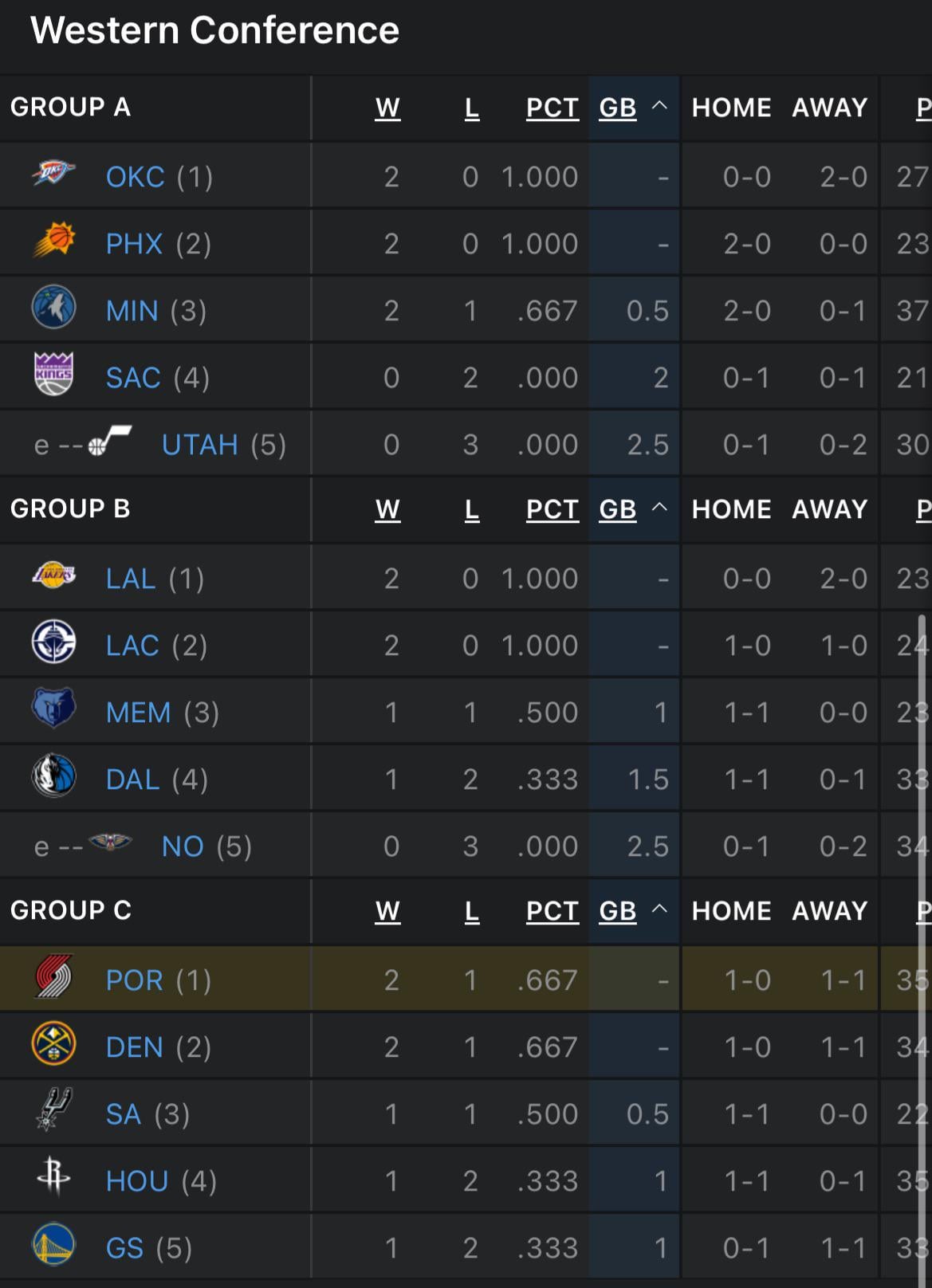
Task: View the DEN team page
Action: pos(134,1047)
